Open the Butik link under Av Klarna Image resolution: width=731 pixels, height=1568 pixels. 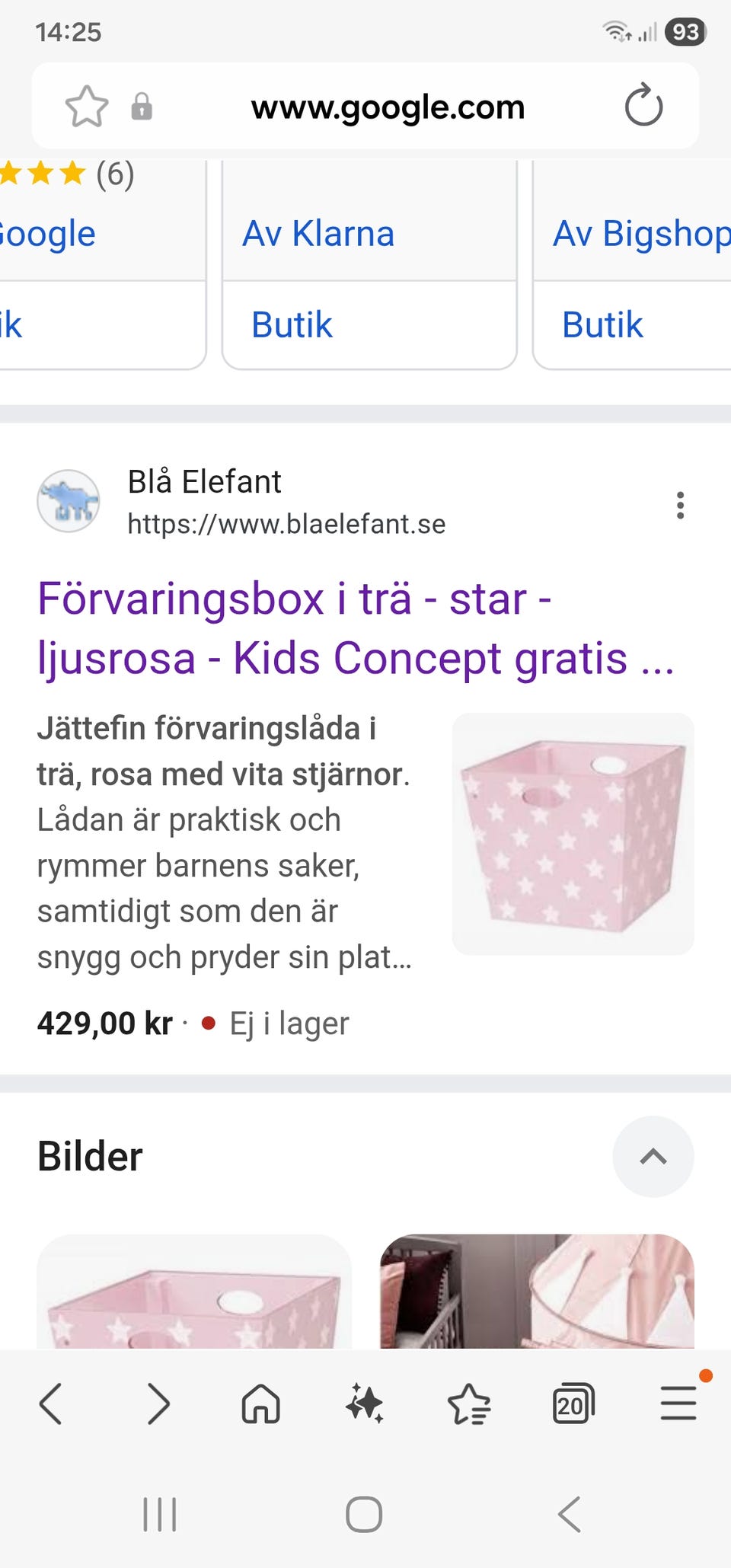[x=292, y=325]
